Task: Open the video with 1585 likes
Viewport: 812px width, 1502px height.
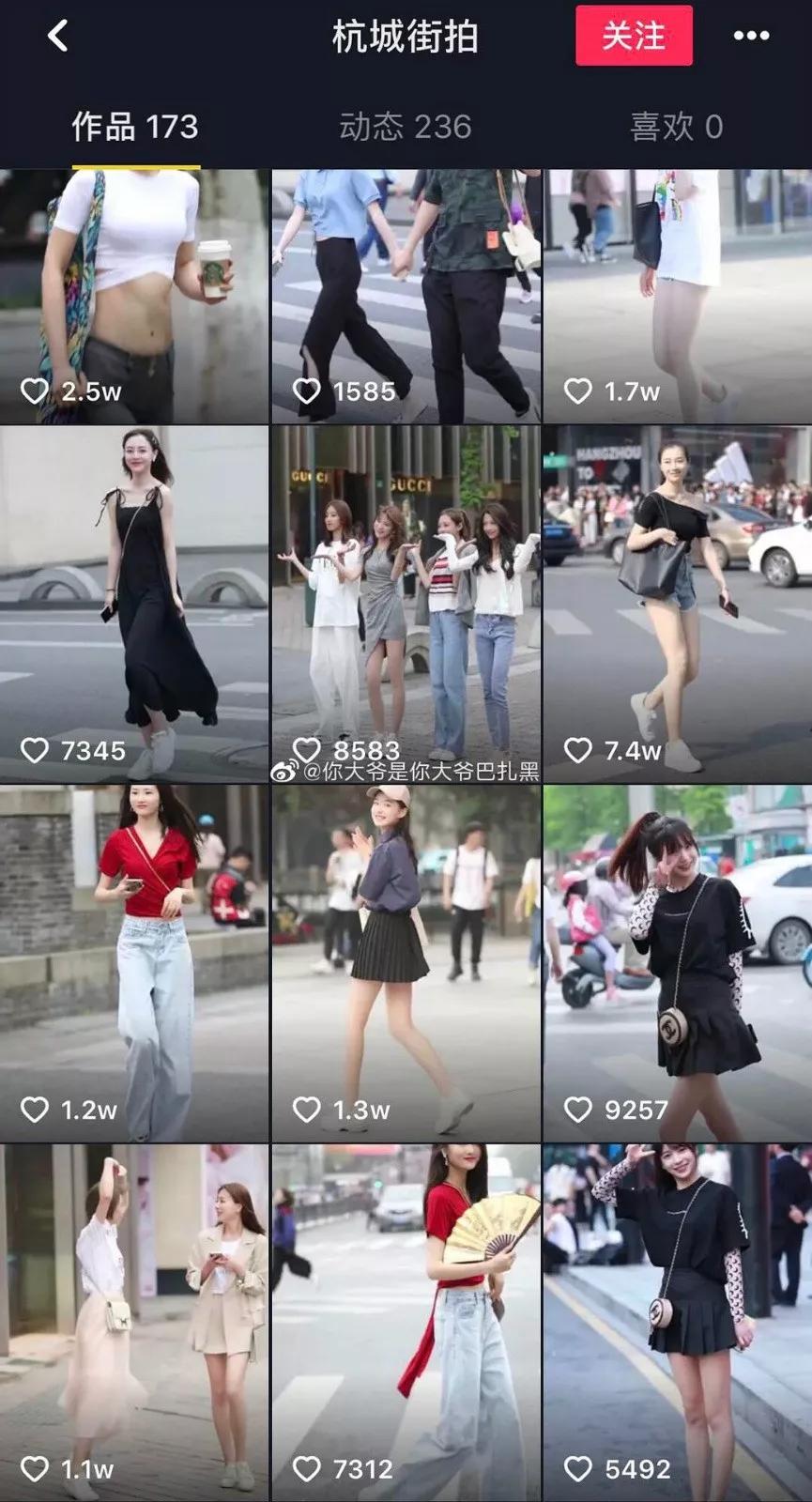Action: (406, 296)
